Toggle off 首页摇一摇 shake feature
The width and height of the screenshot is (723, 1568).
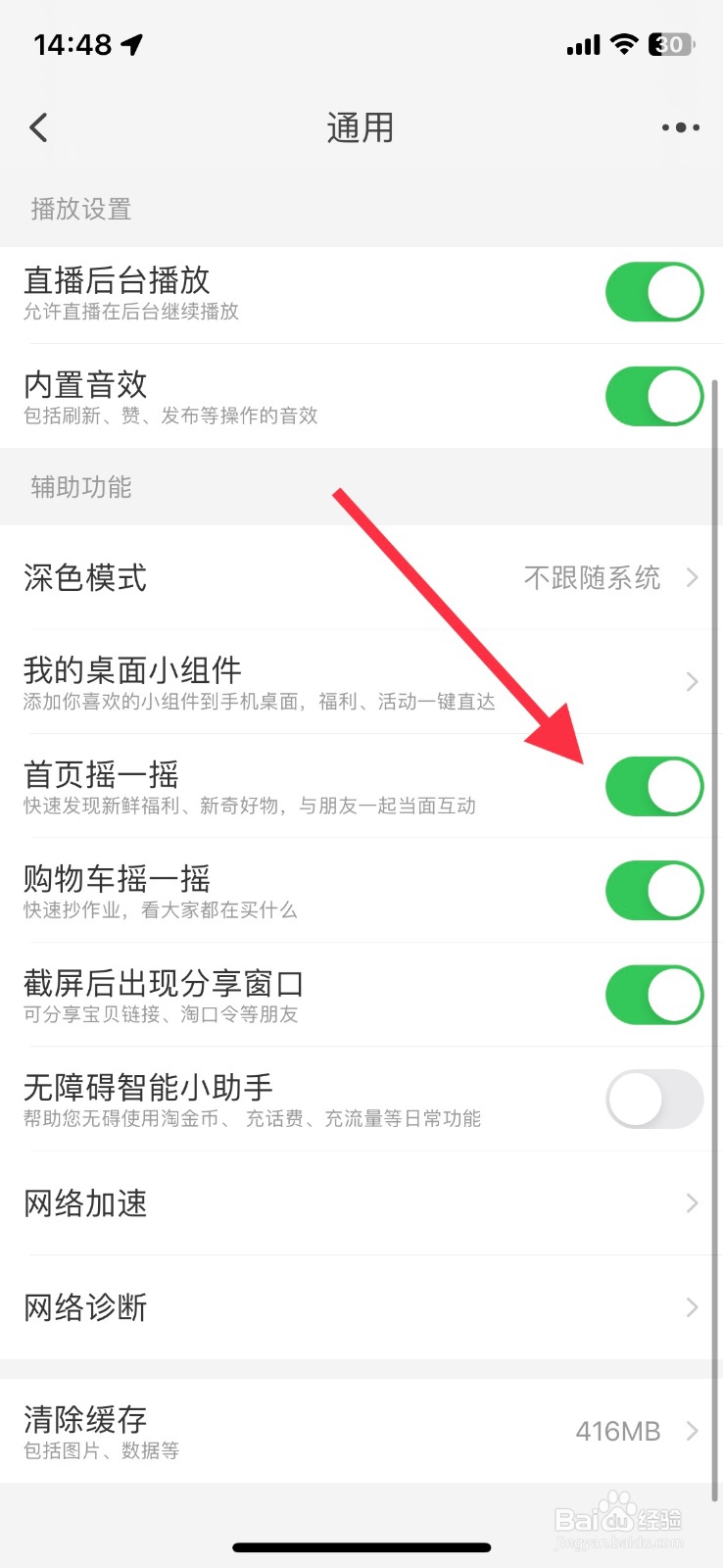653,785
